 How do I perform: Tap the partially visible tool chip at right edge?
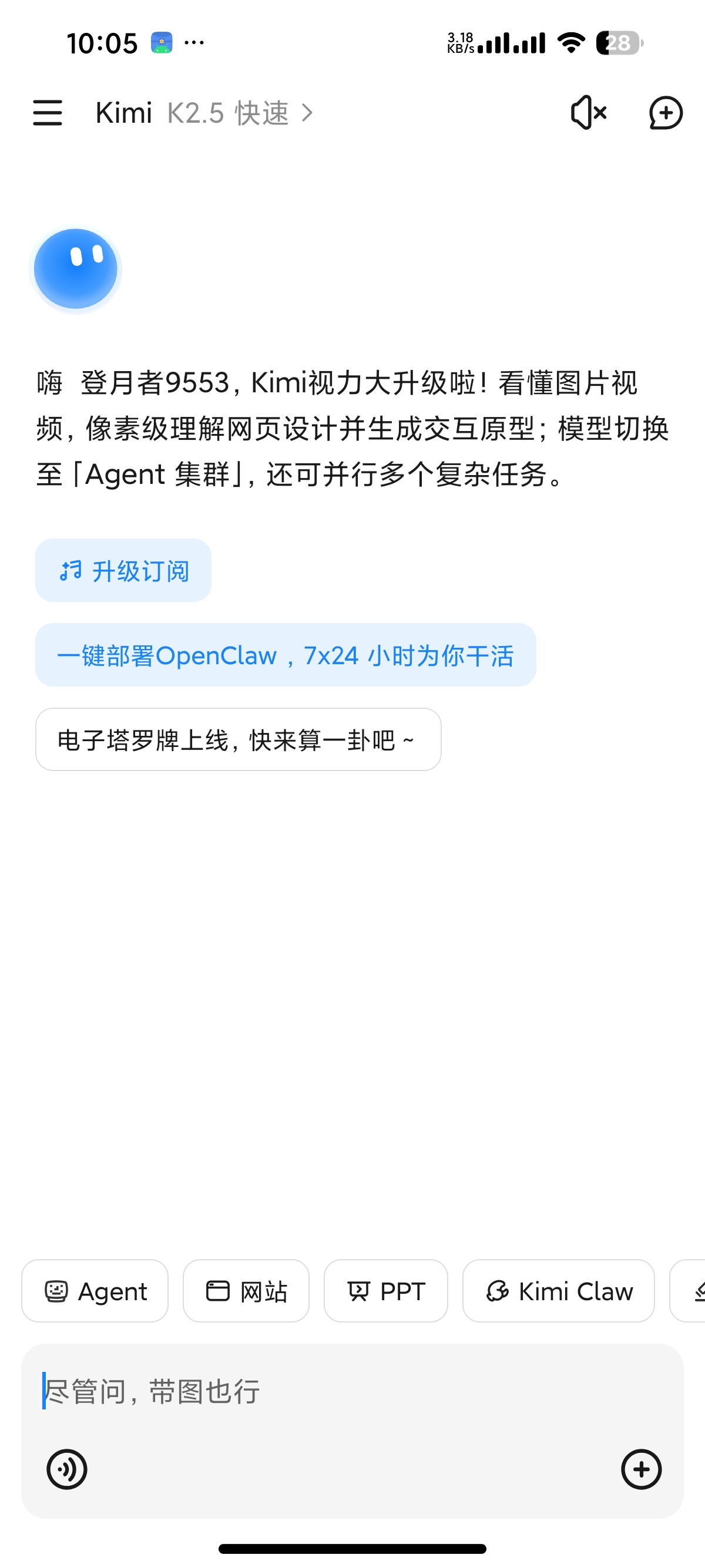tap(691, 1291)
